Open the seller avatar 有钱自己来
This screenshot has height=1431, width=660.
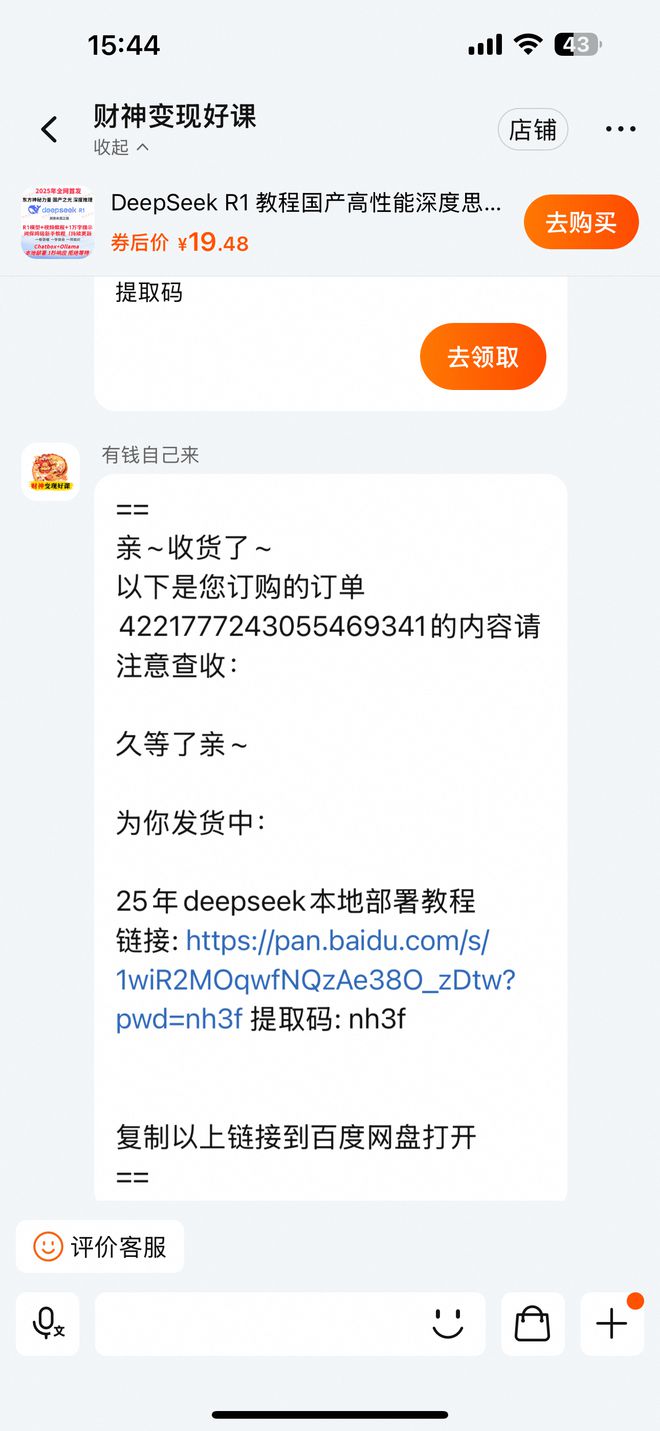click(x=50, y=471)
